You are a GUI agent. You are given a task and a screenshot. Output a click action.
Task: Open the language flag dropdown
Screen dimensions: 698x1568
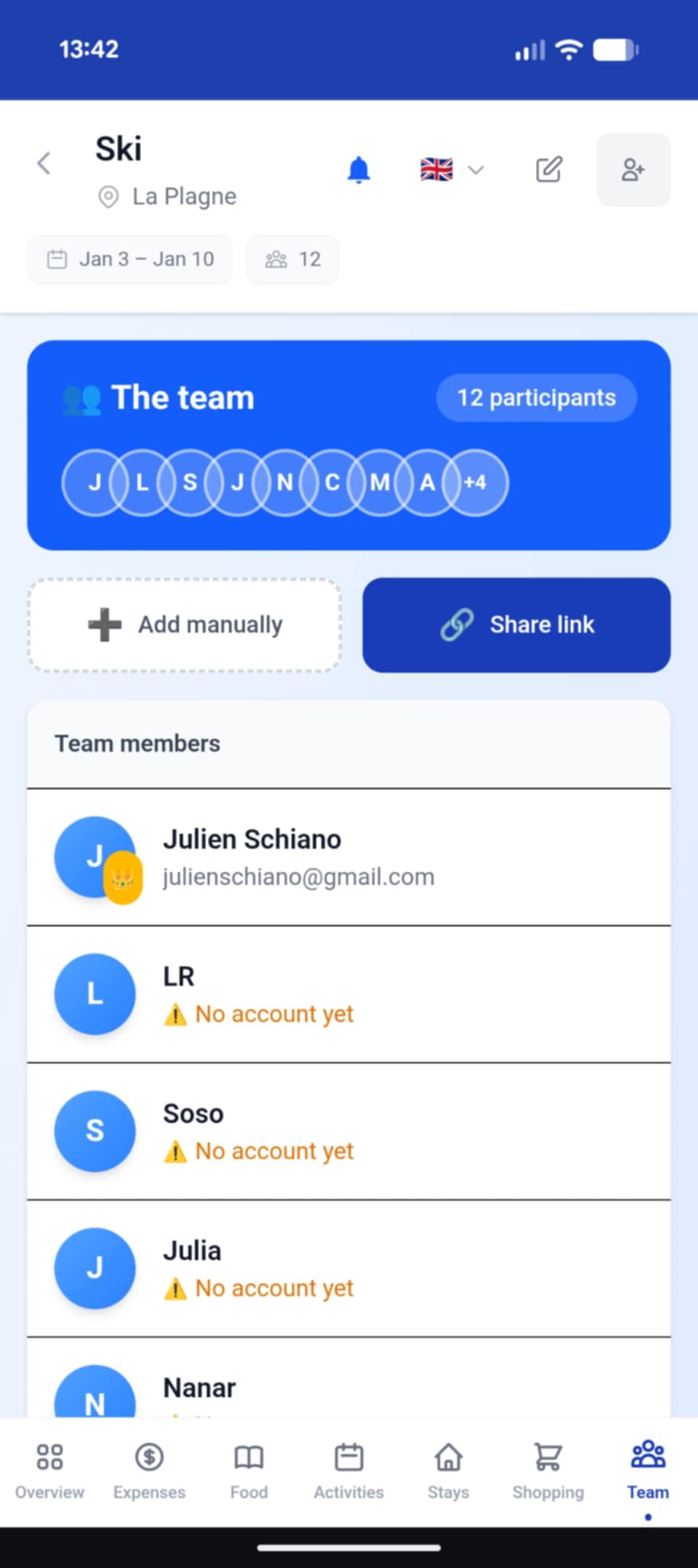tap(452, 169)
